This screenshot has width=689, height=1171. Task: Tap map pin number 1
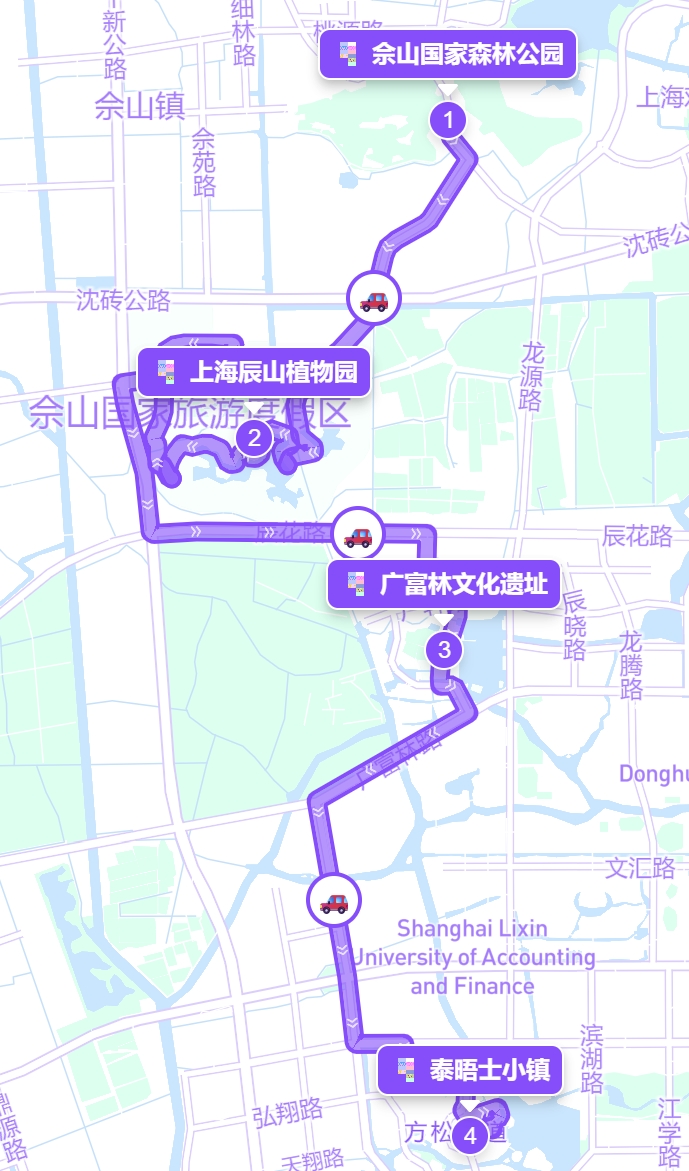coord(448,121)
